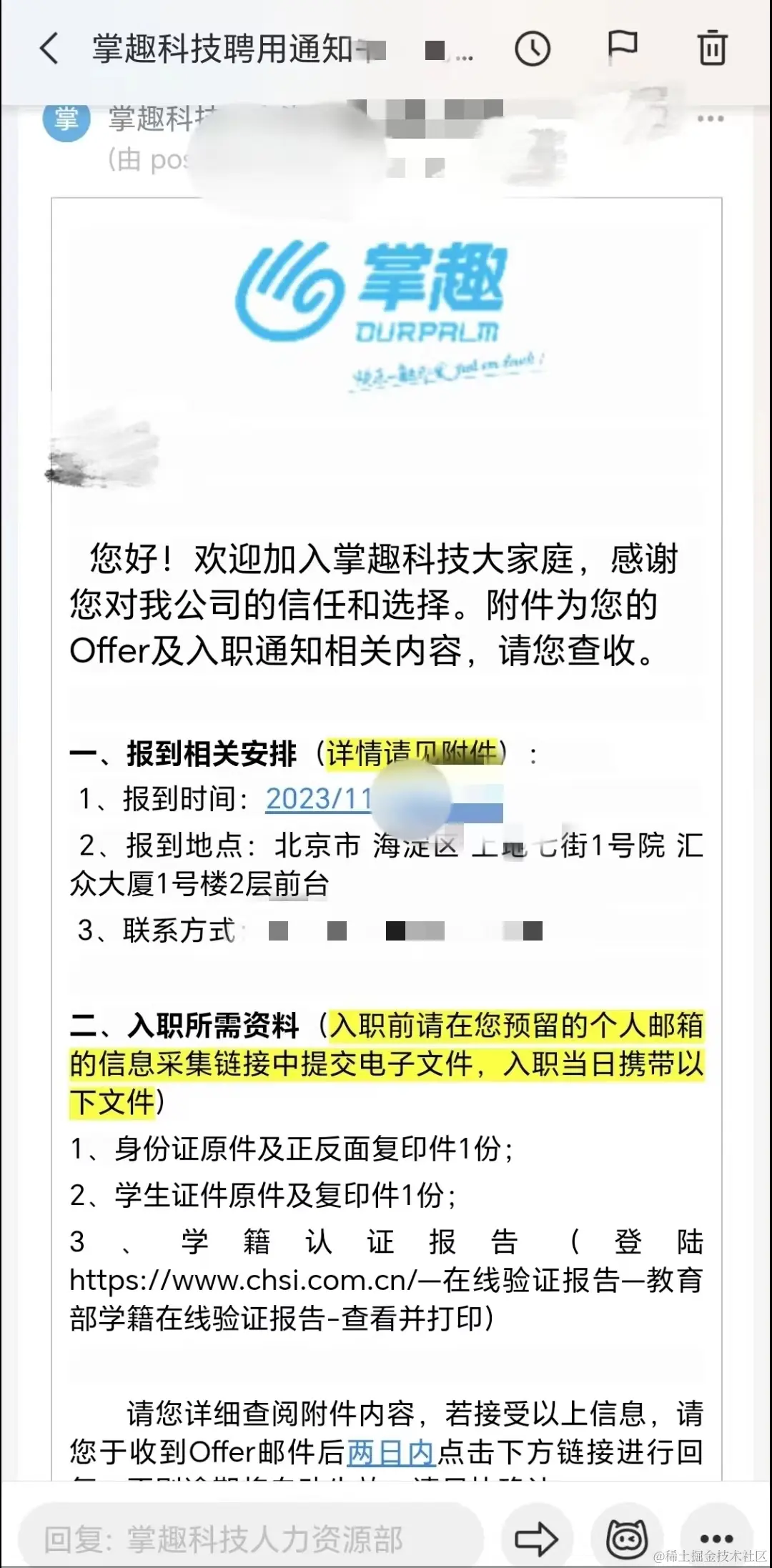Reply to 掌趣科技人力资源部 in the reply field
Image resolution: width=772 pixels, height=1568 pixels.
(250, 1538)
